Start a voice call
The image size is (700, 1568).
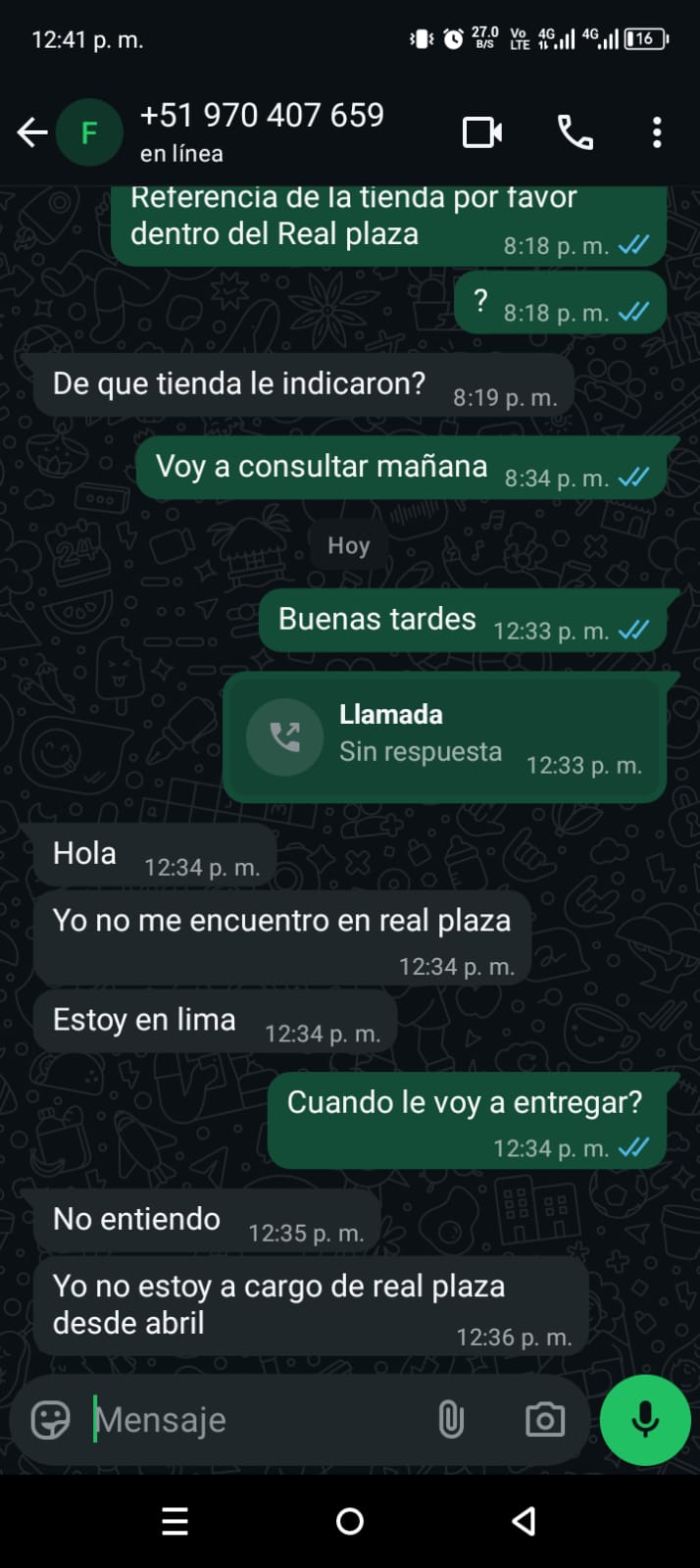pyautogui.click(x=575, y=132)
